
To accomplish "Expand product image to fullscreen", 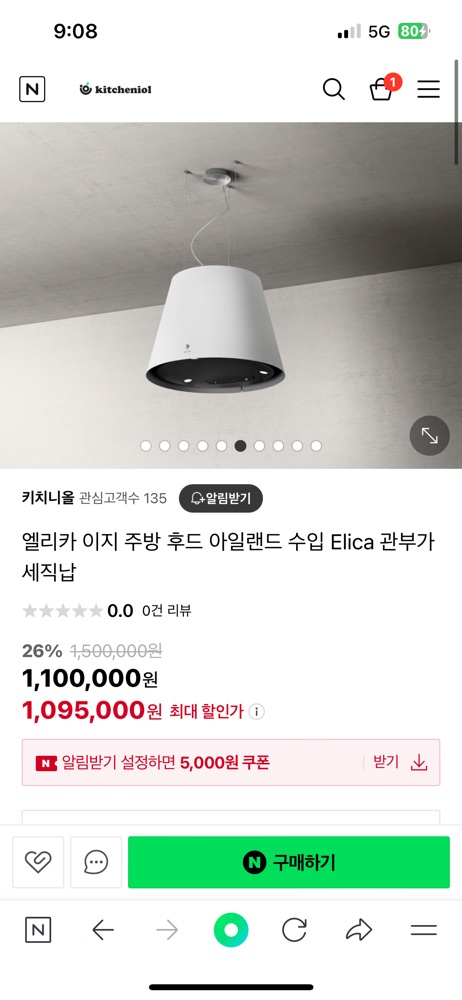I will pyautogui.click(x=429, y=436).
